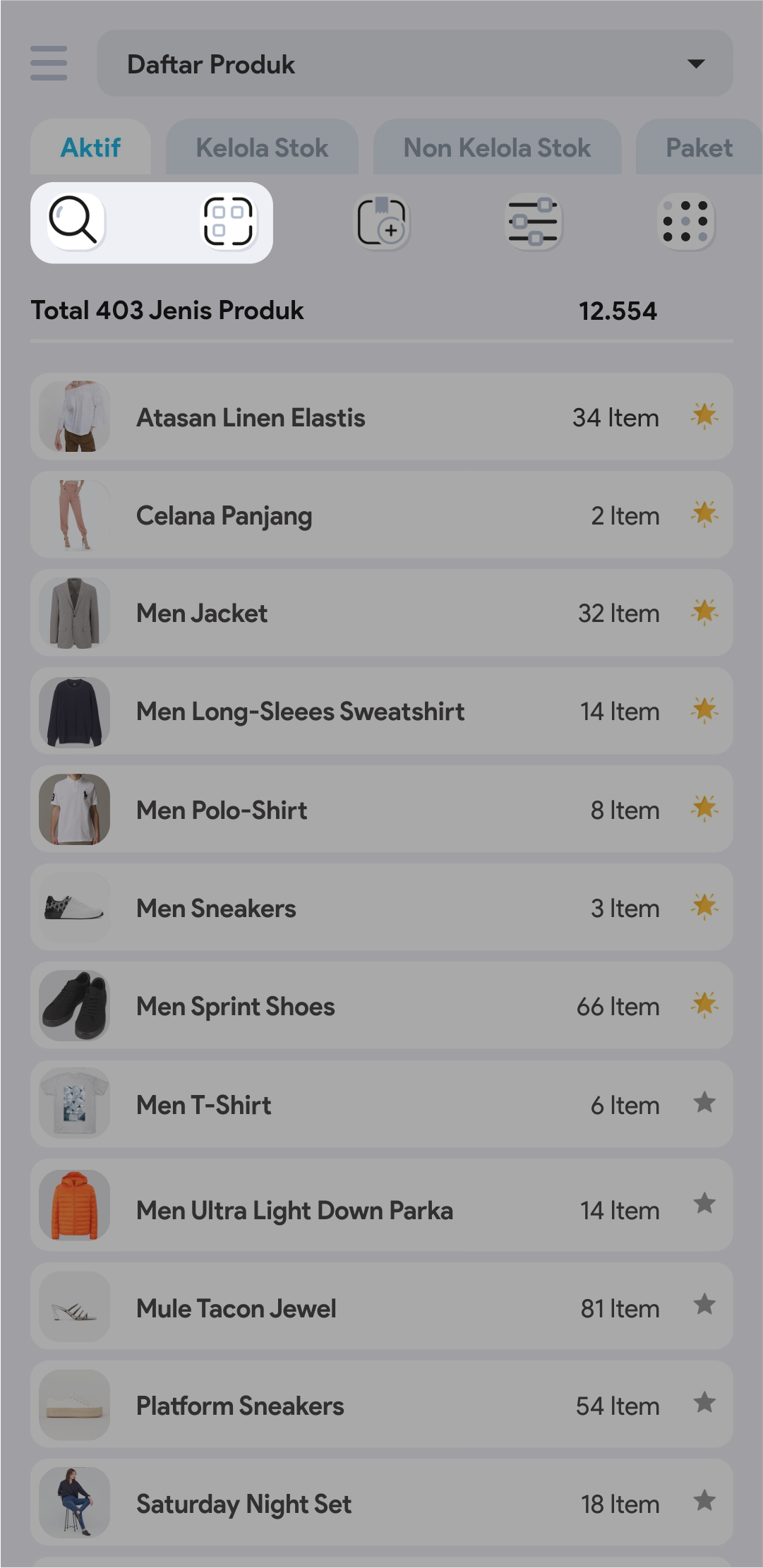Switch to the Non Kelola Stok tab

[497, 148]
